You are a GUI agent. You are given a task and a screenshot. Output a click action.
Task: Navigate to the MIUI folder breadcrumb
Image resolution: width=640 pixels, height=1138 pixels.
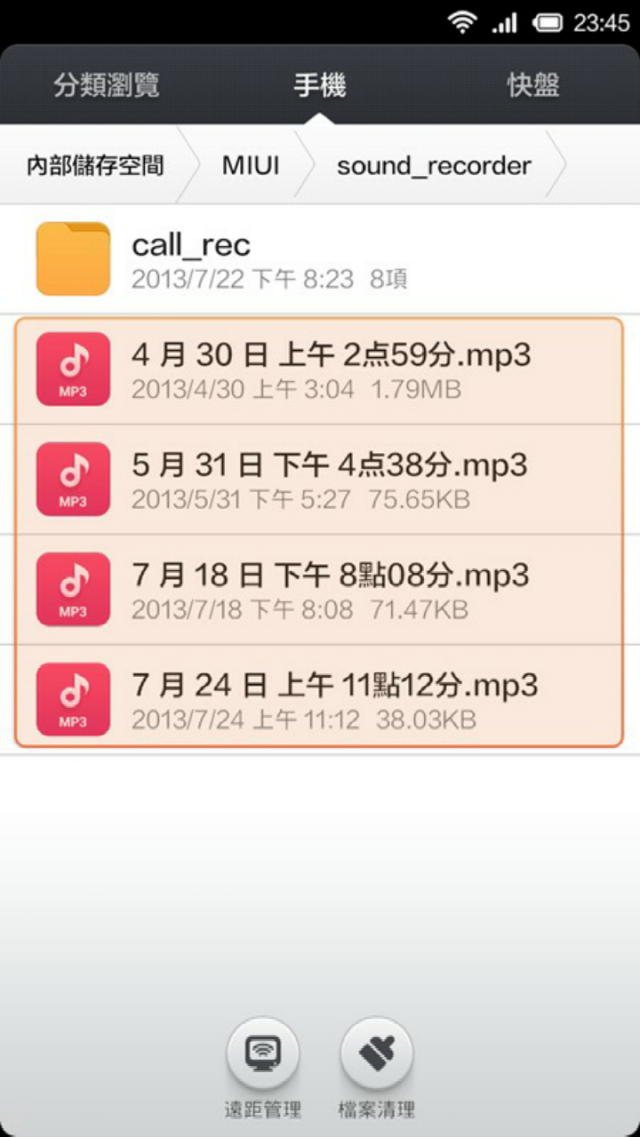click(x=250, y=165)
